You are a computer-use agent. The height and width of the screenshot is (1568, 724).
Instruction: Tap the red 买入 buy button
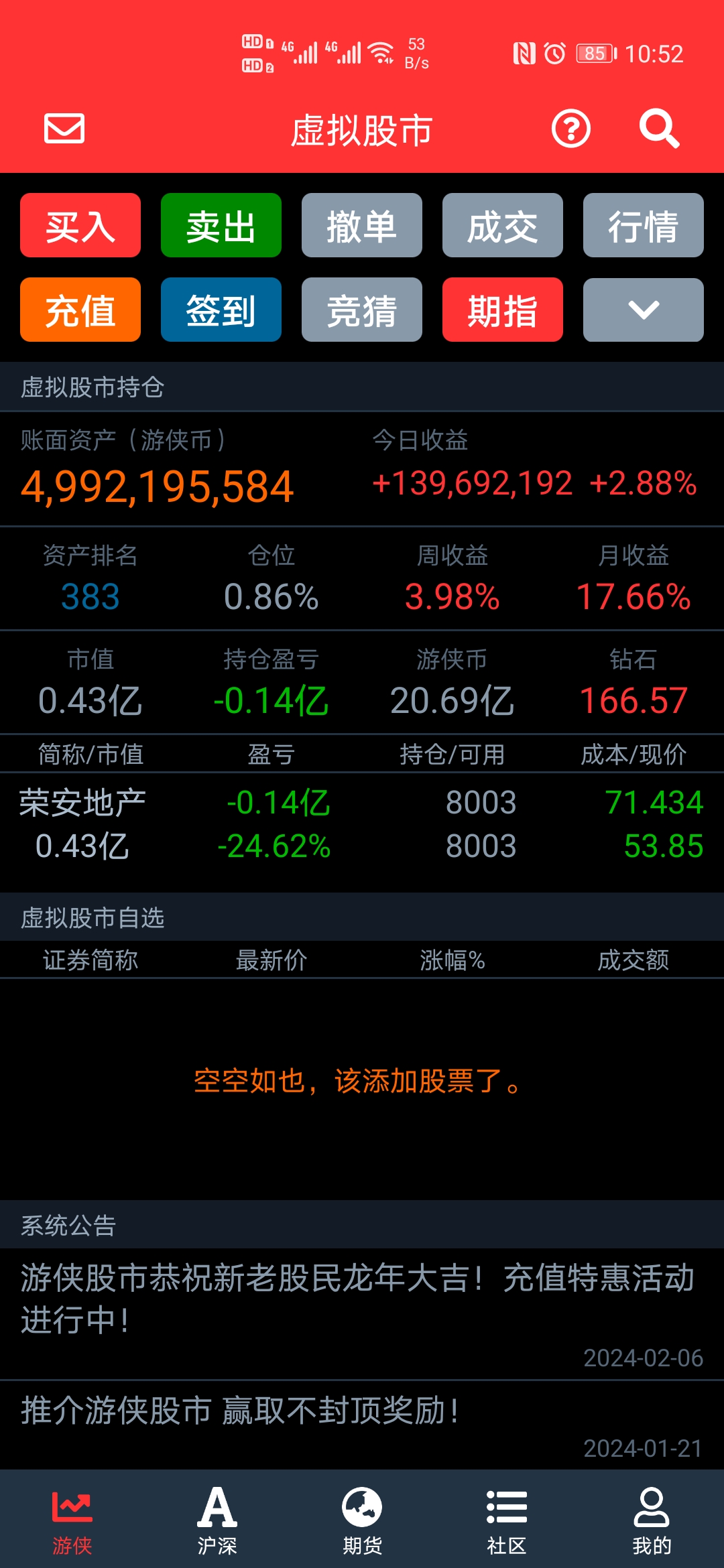pyautogui.click(x=80, y=225)
